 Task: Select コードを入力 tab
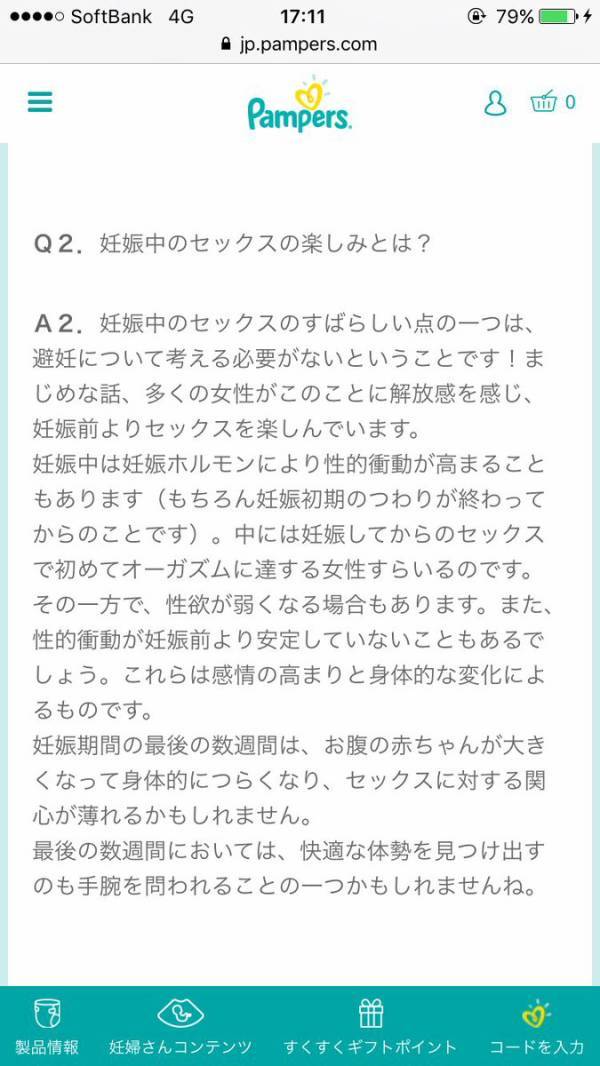click(x=536, y=1026)
